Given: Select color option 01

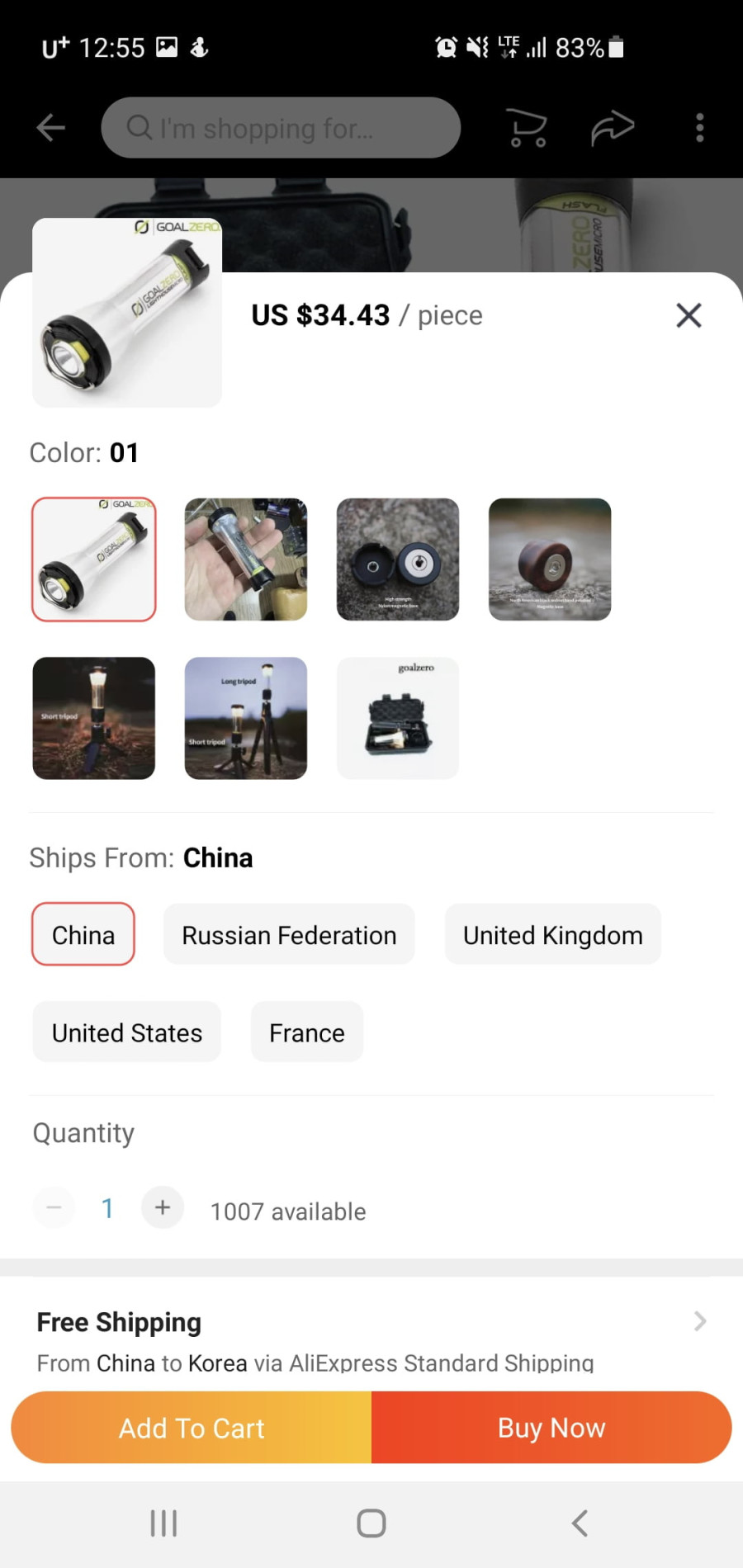Looking at the screenshot, I should coord(94,560).
